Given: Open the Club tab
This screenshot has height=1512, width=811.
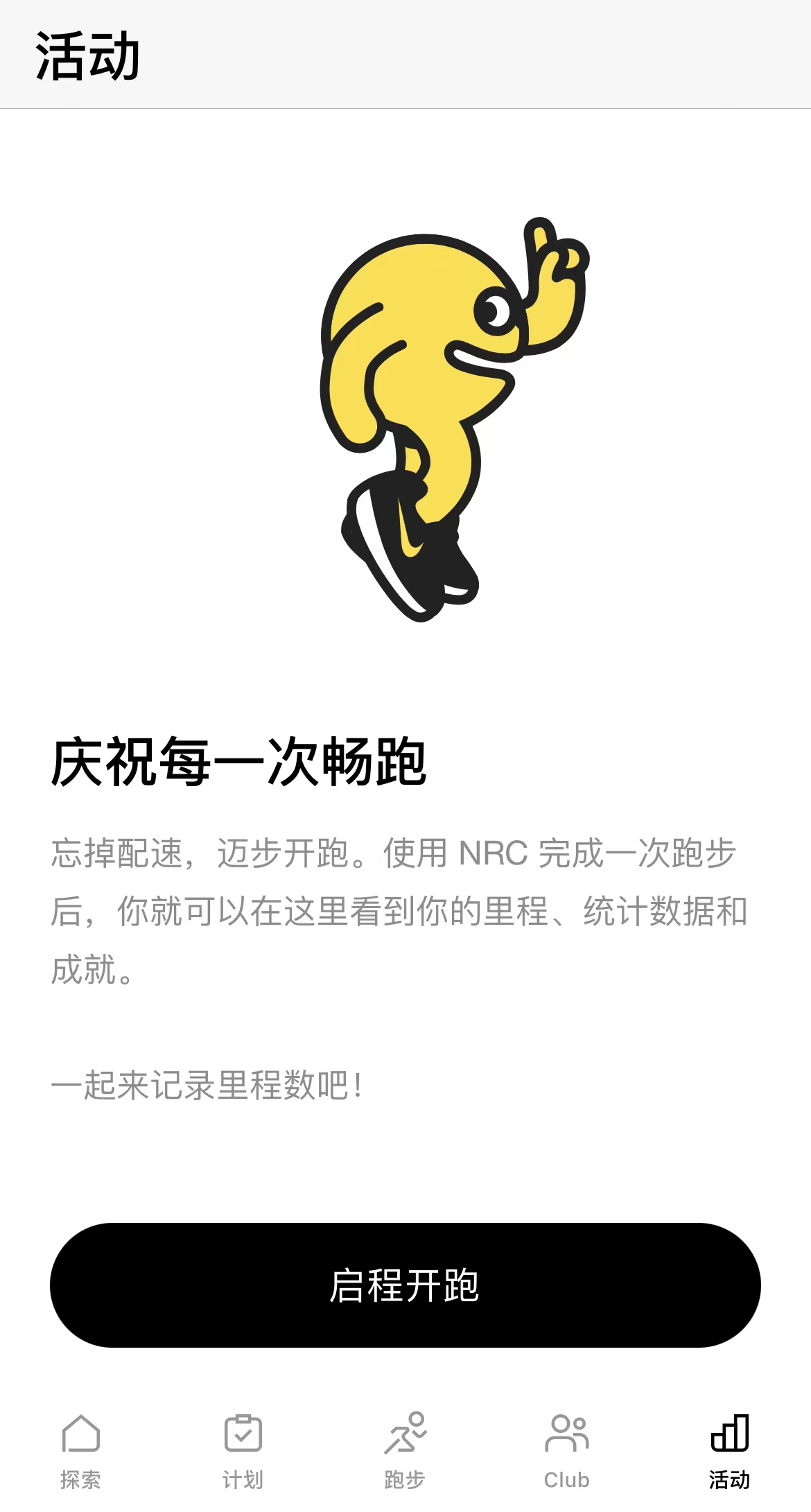Looking at the screenshot, I should click(x=566, y=1450).
